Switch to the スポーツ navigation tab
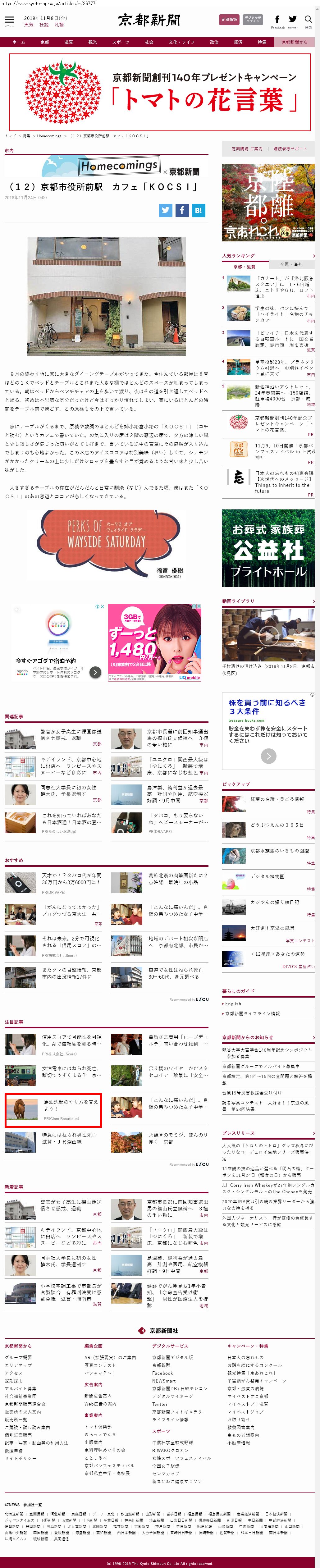Screen dimensions: 320x1568 click(x=121, y=42)
